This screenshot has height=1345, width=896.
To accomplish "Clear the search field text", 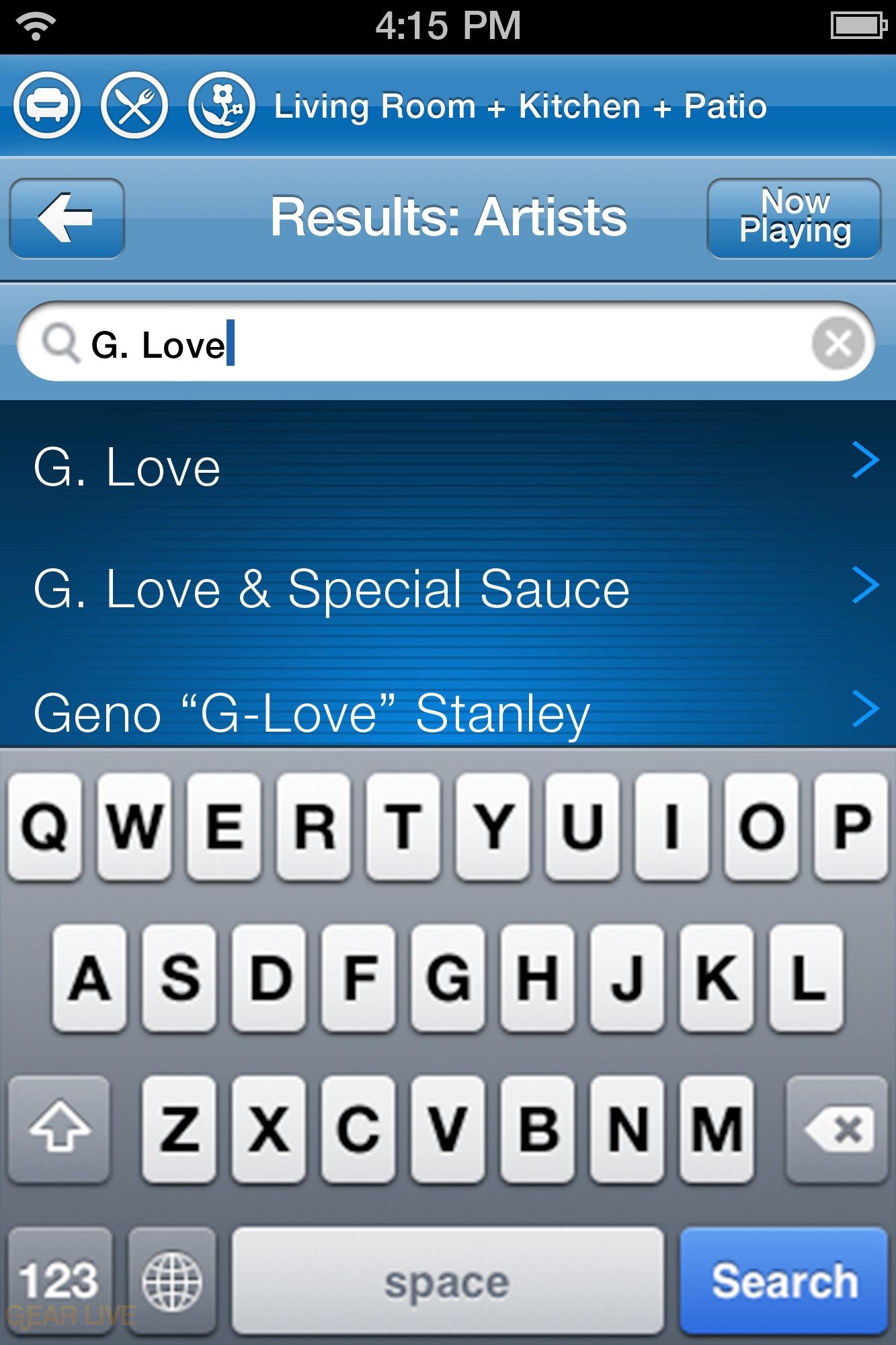I will click(838, 344).
